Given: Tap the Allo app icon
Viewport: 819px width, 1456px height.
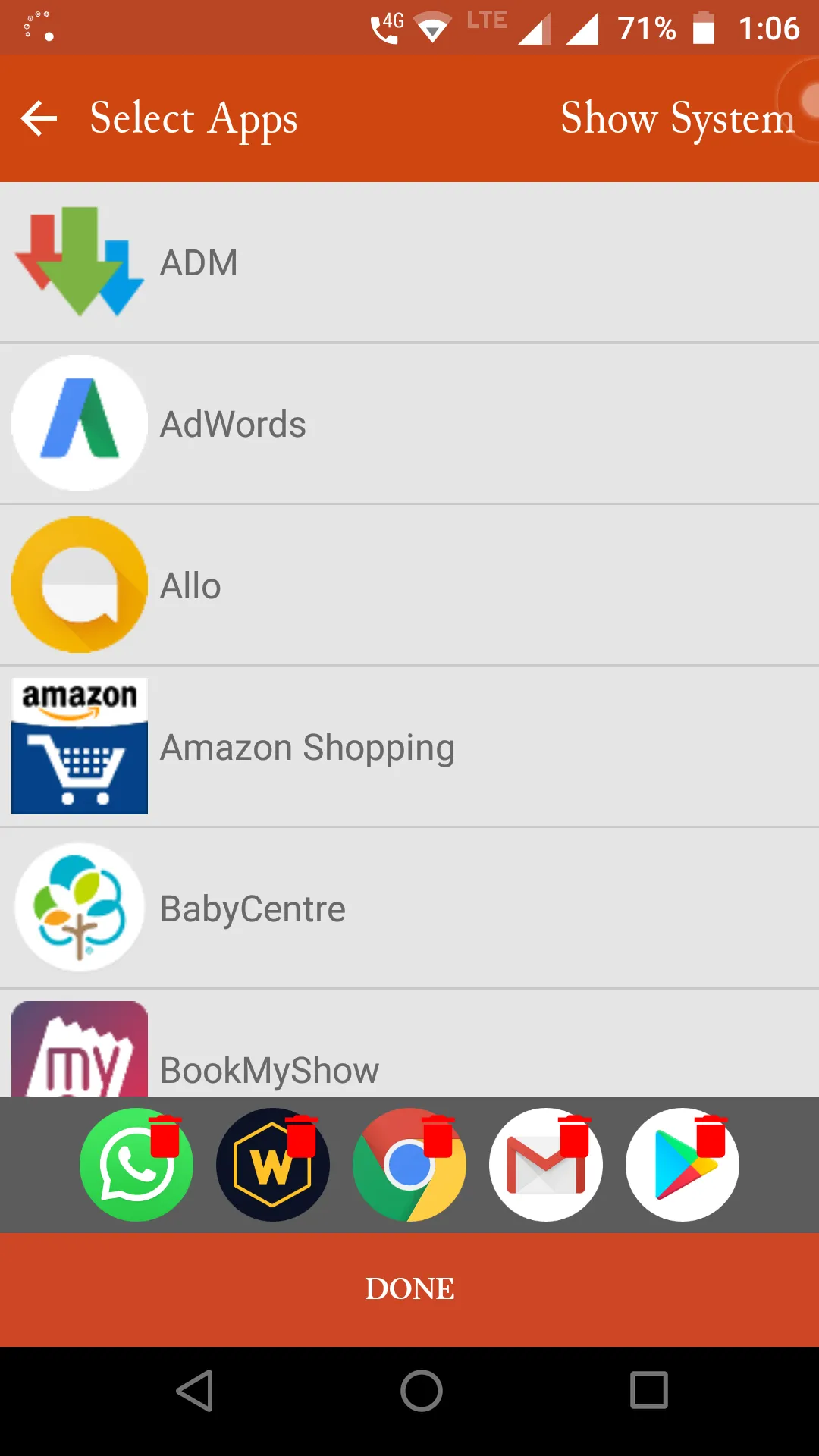Looking at the screenshot, I should [x=79, y=585].
